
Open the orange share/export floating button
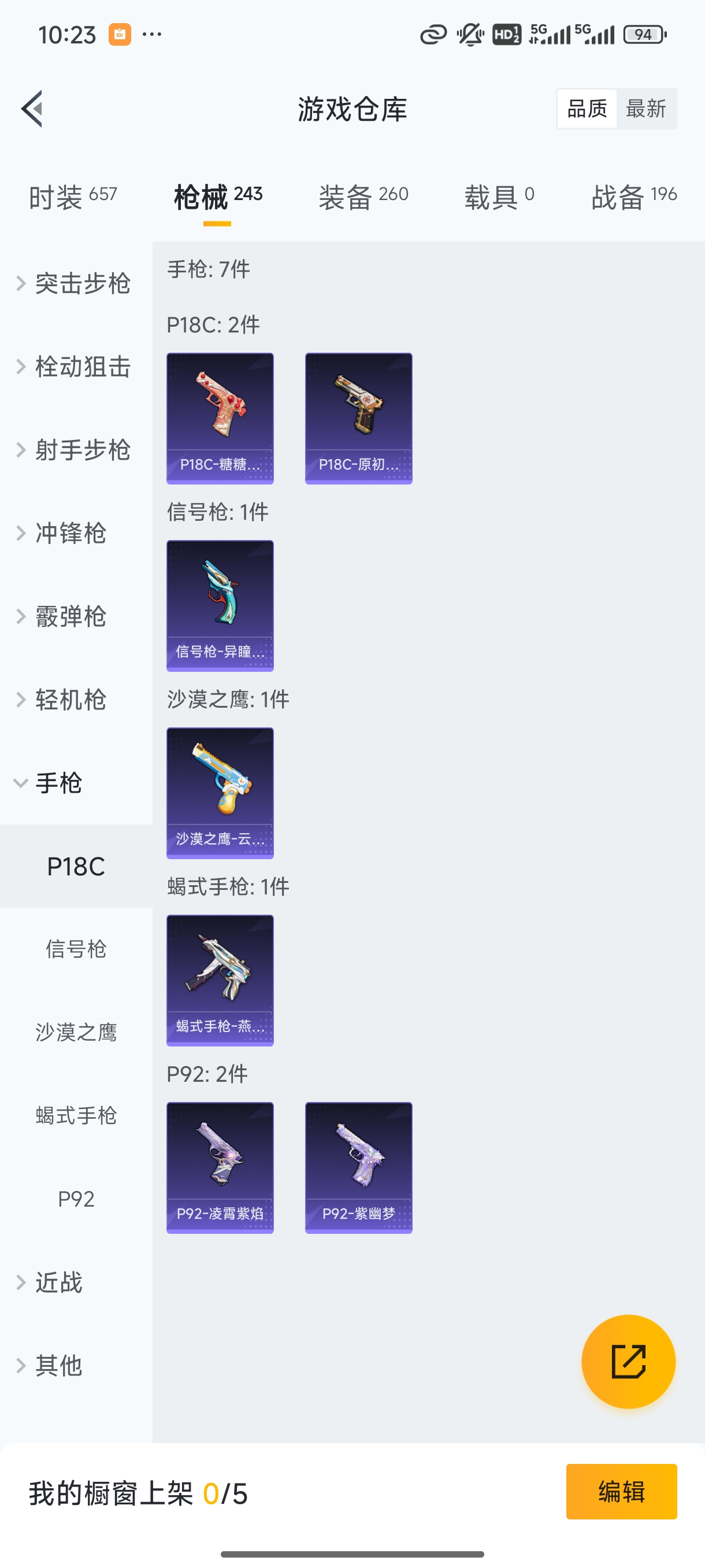point(629,1362)
